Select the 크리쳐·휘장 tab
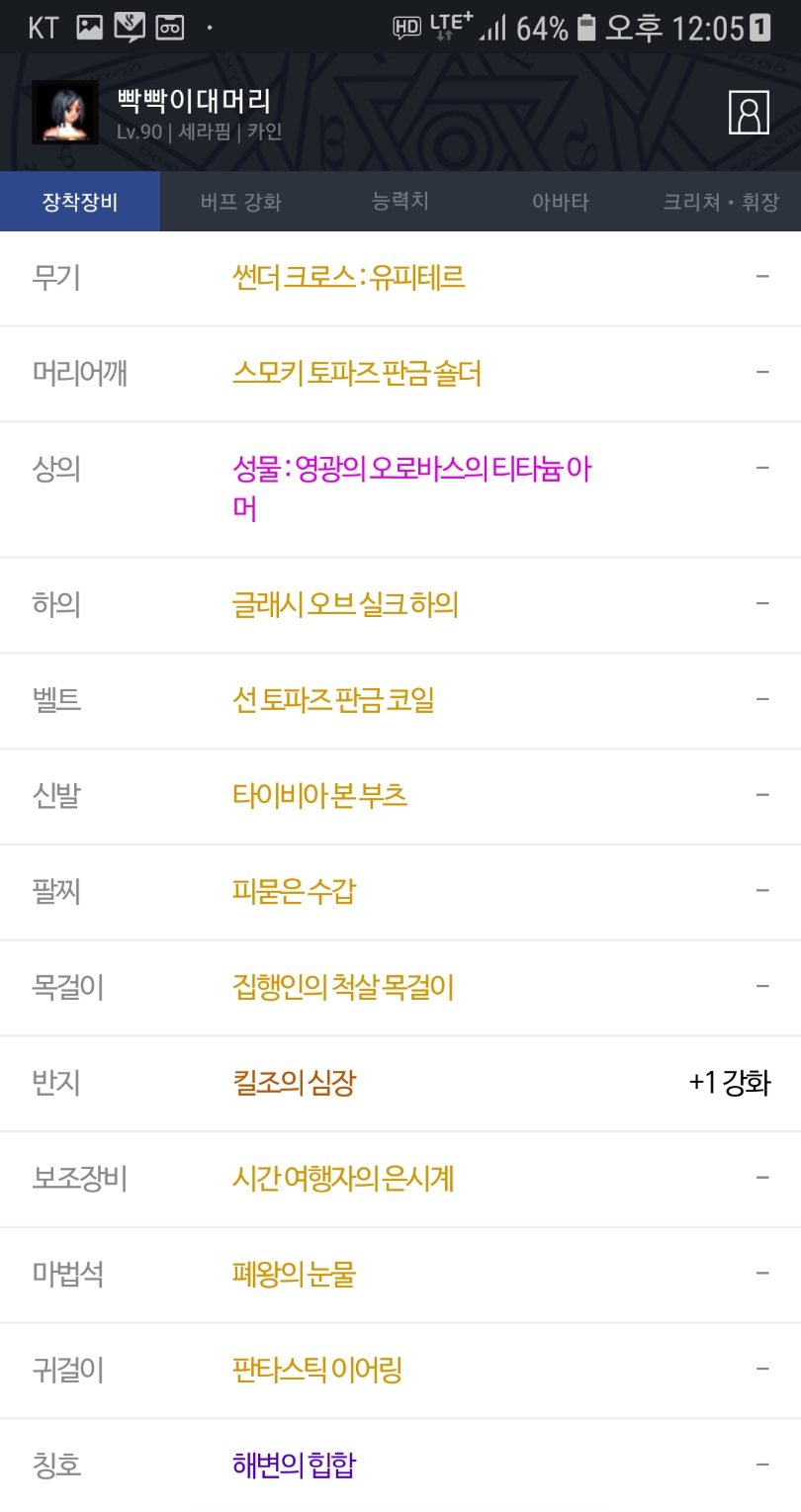The width and height of the screenshot is (801, 1512). coord(721,202)
